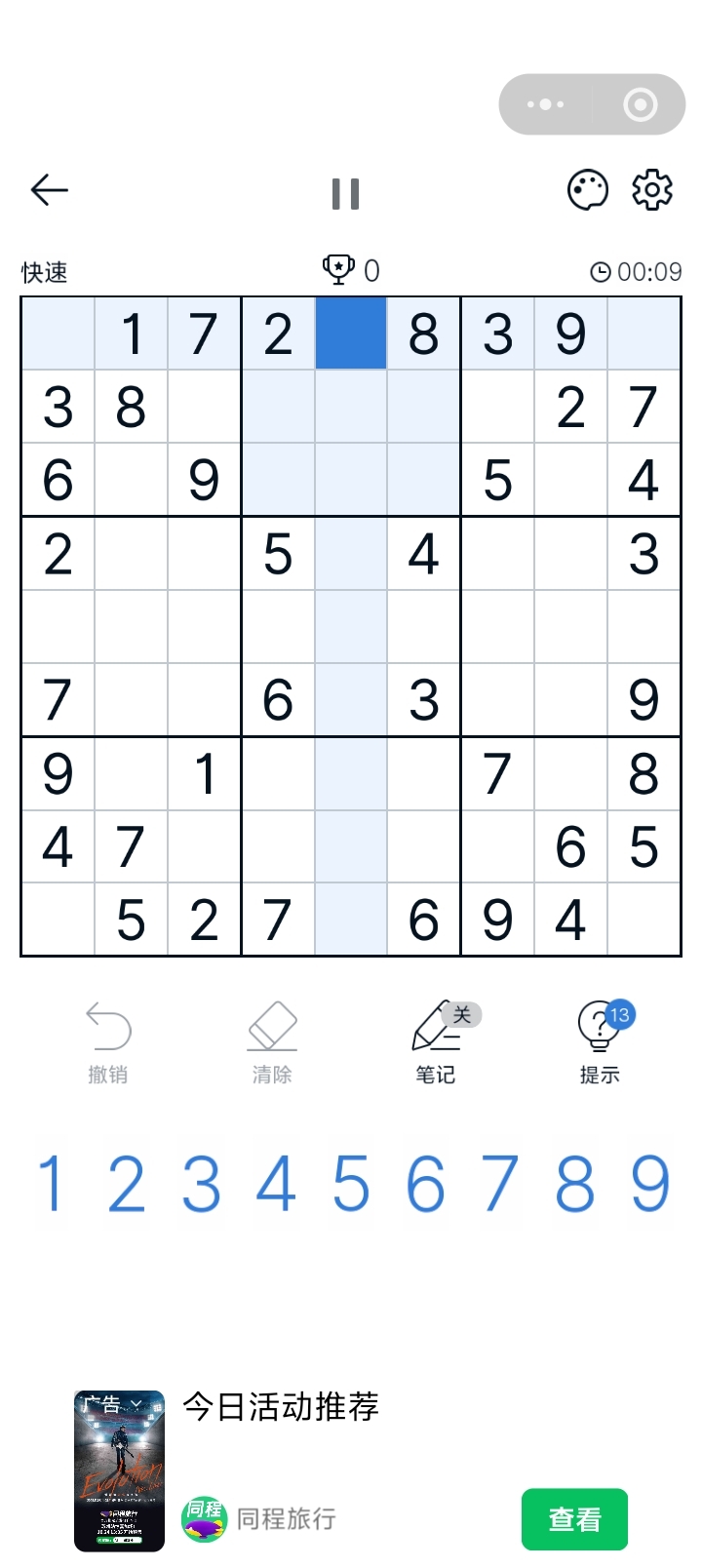Pause the sudoku game

click(x=345, y=193)
